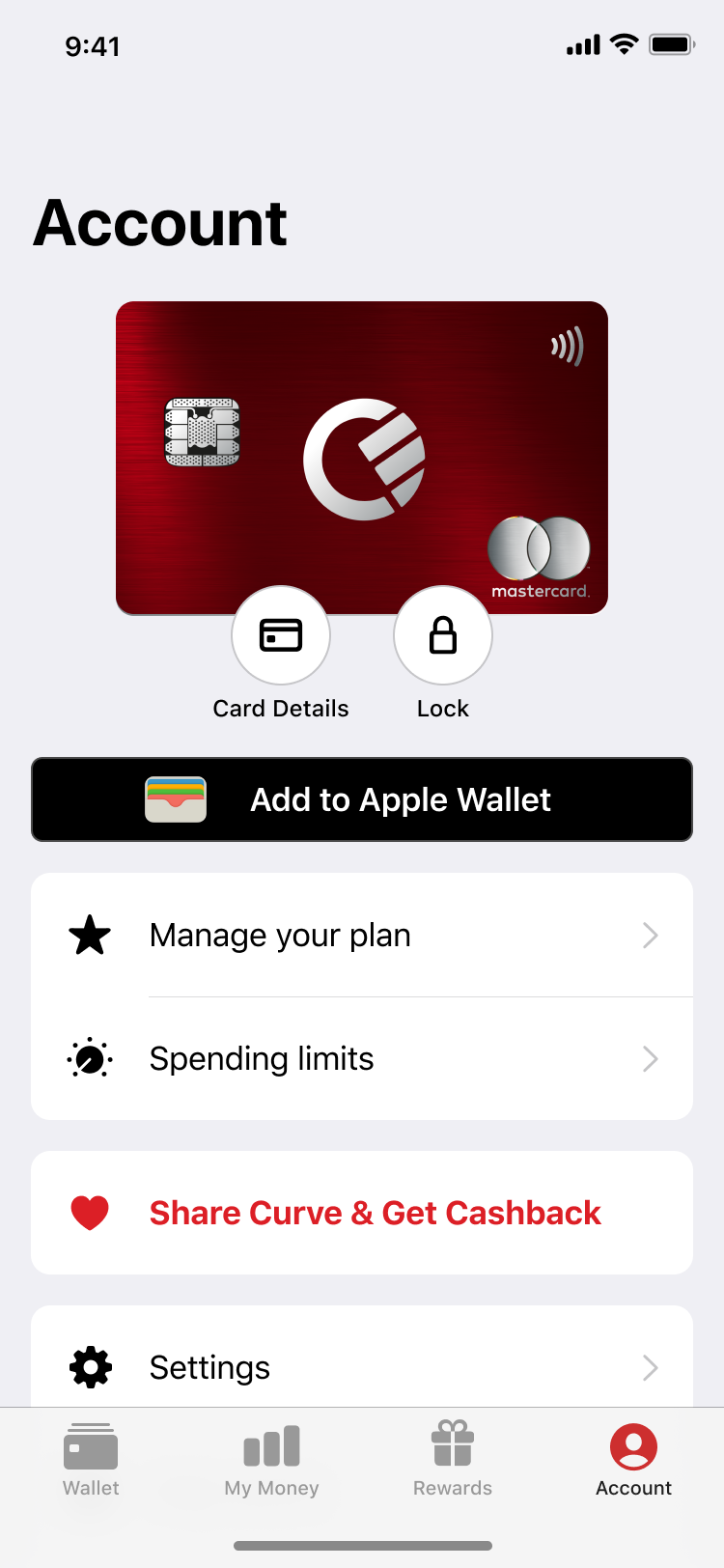Open Settings via the gear icon
This screenshot has height=1568, width=724.
coord(89,1367)
